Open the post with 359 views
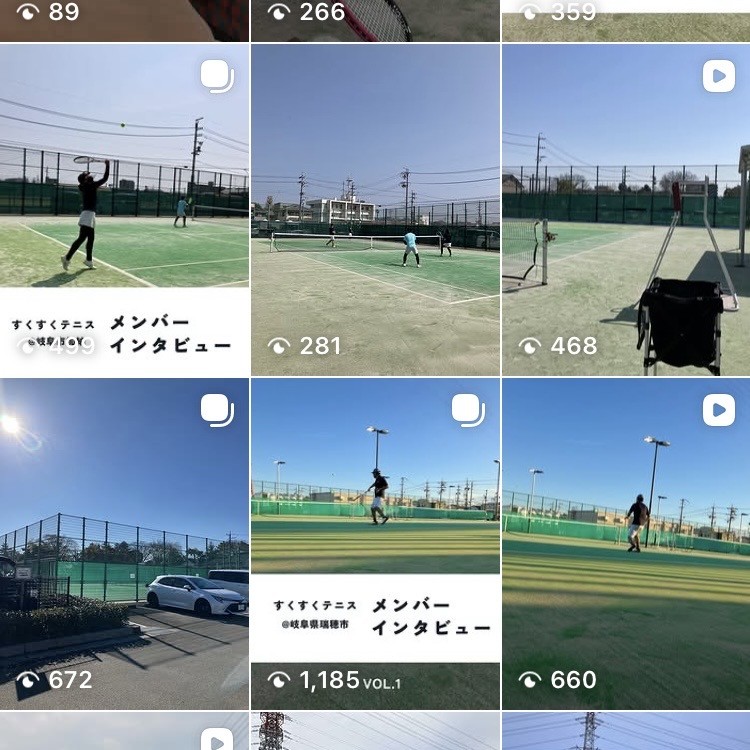This screenshot has width=750, height=750. click(626, 18)
